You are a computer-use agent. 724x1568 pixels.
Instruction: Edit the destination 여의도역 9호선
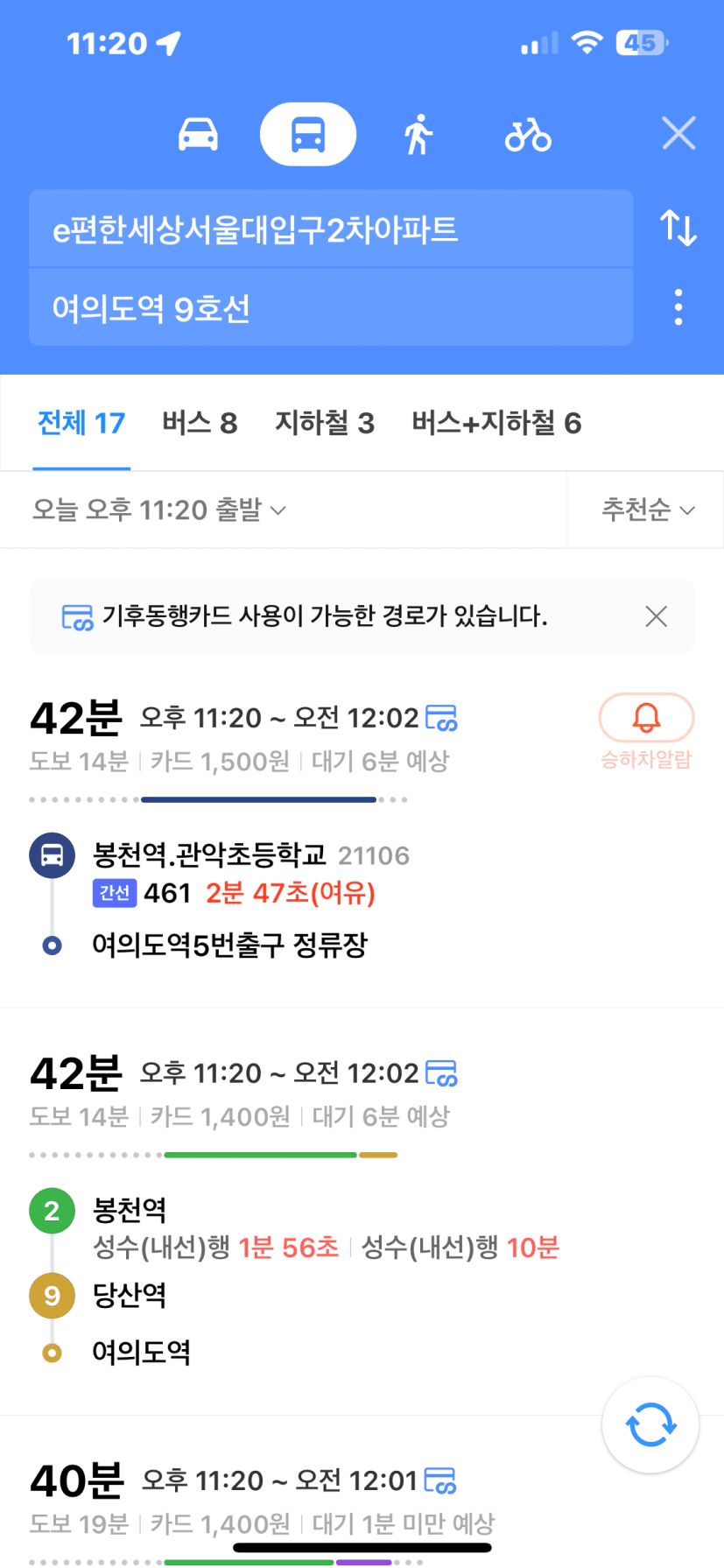click(331, 307)
